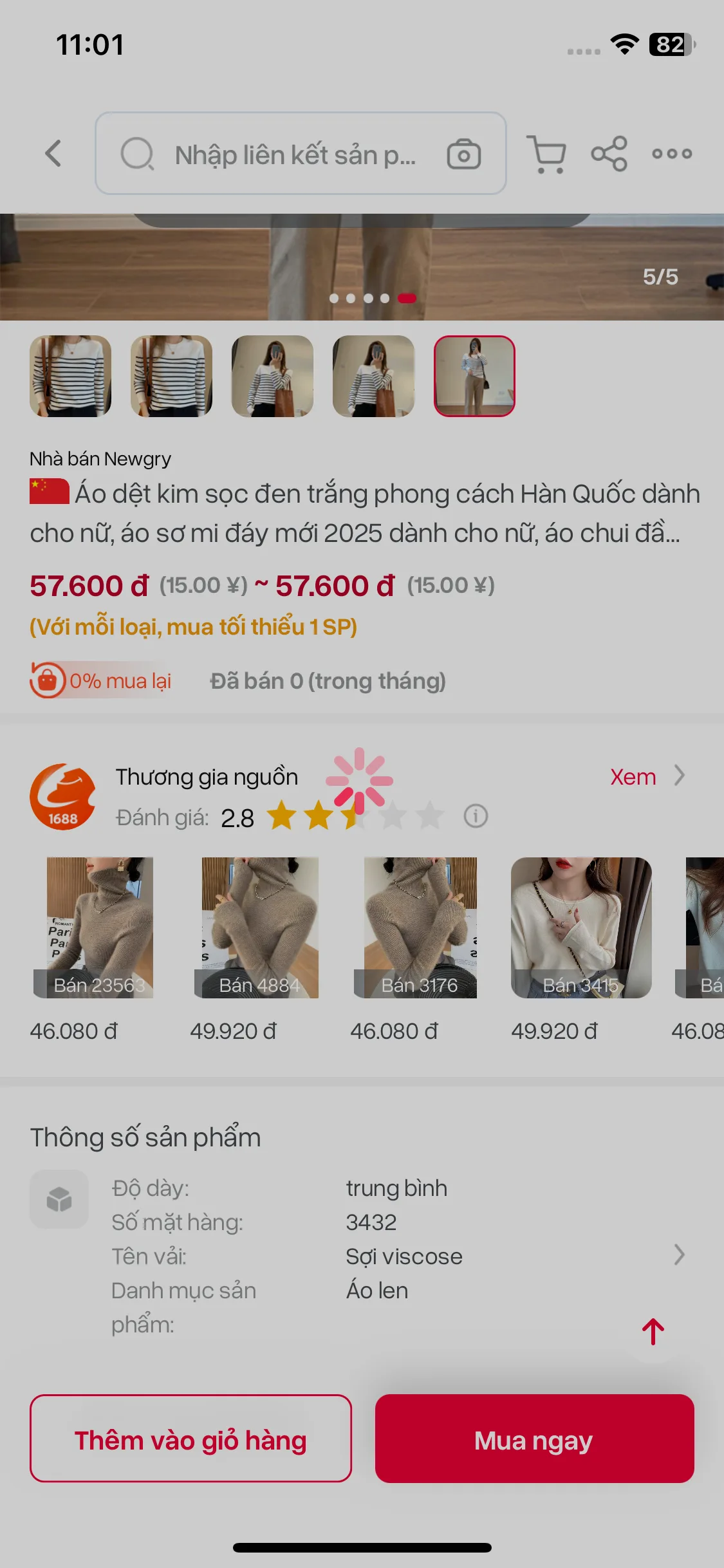The image size is (724, 1568).
Task: Tap the info icon next to the star rating
Action: pos(474,817)
